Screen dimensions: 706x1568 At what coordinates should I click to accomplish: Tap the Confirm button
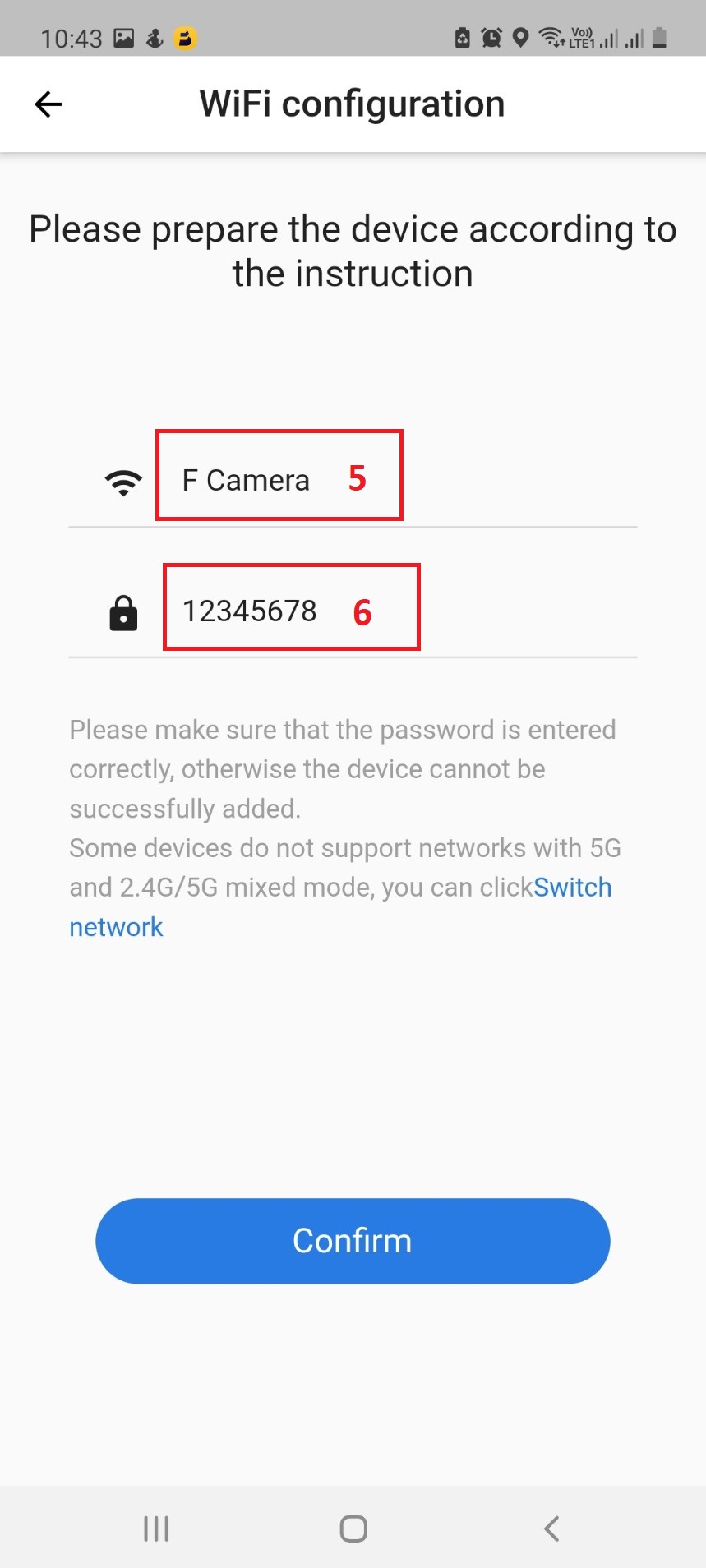353,1241
